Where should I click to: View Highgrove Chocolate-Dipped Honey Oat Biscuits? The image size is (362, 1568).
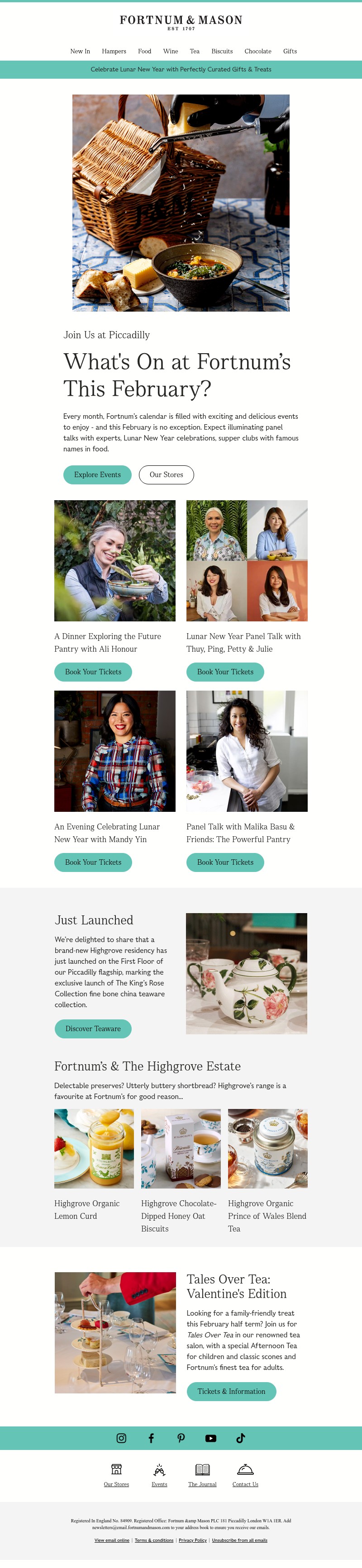tap(181, 1149)
